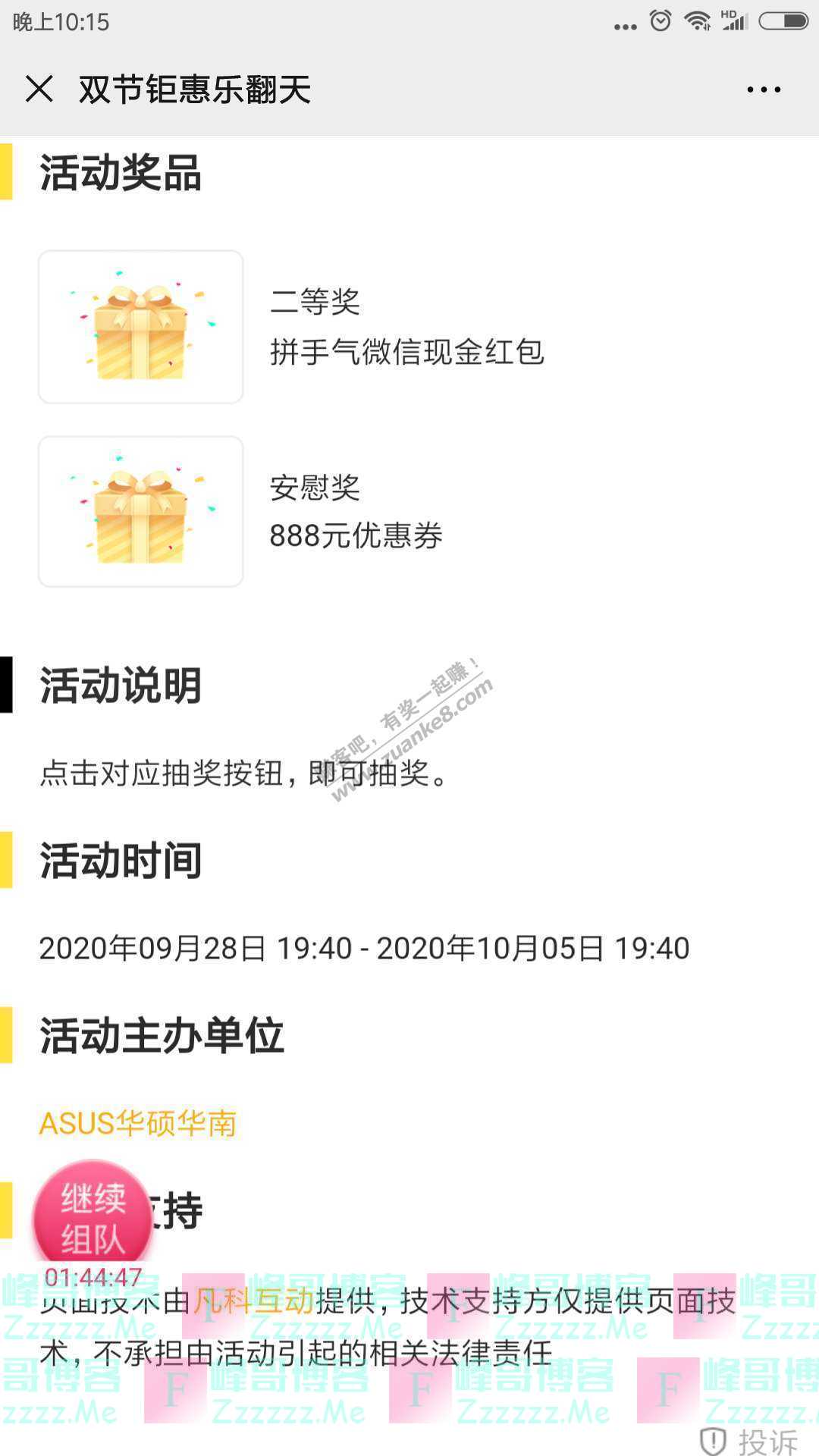Tap the 安慰奖 gift box image

(140, 512)
